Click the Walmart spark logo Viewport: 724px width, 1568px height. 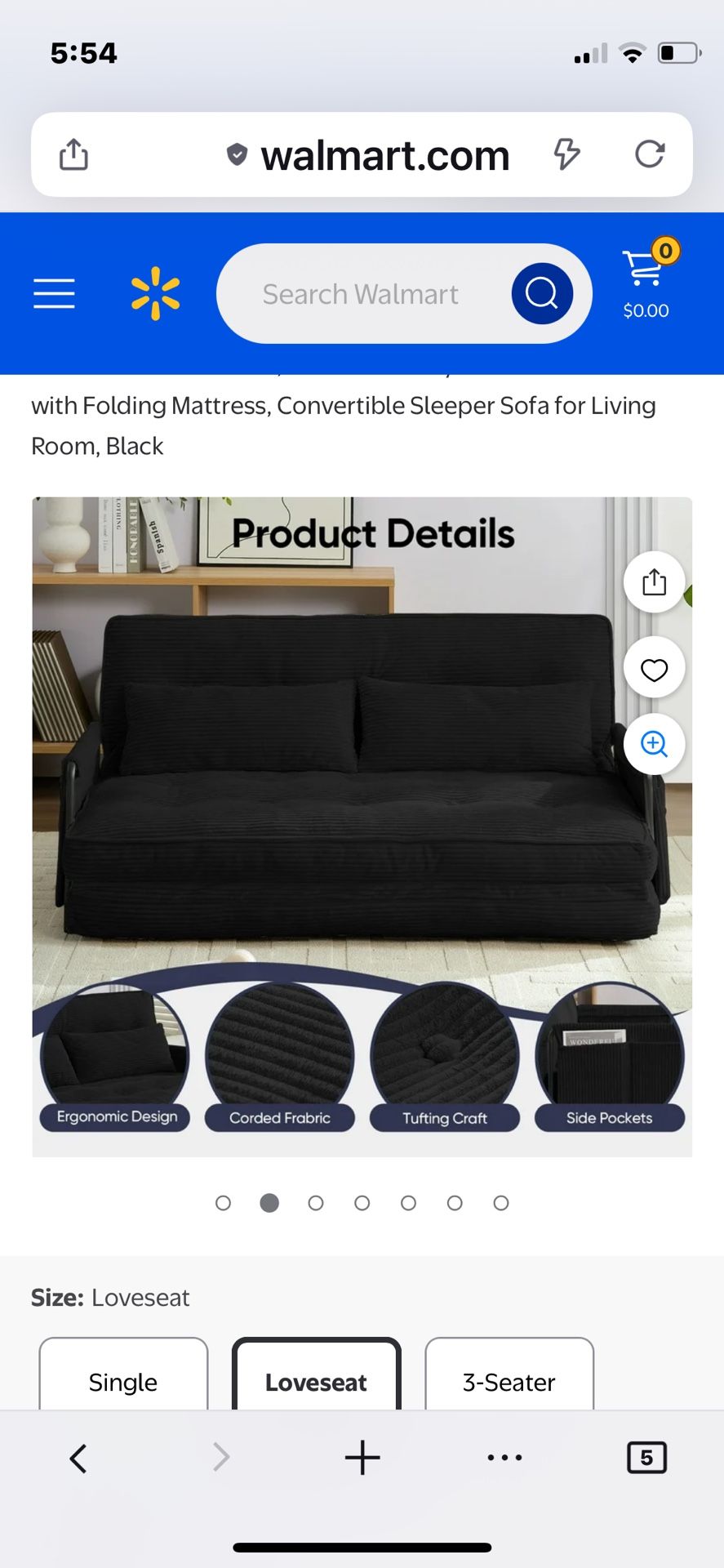[155, 293]
